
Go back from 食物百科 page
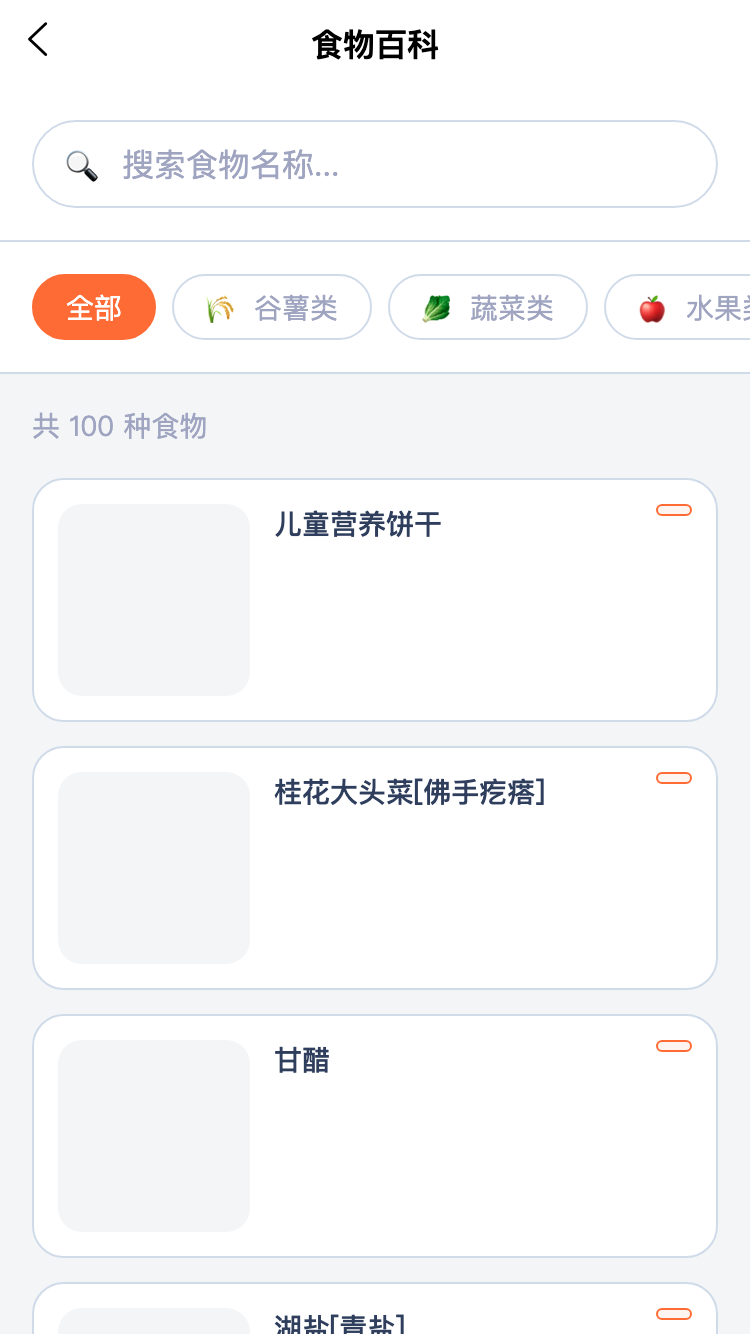38,41
